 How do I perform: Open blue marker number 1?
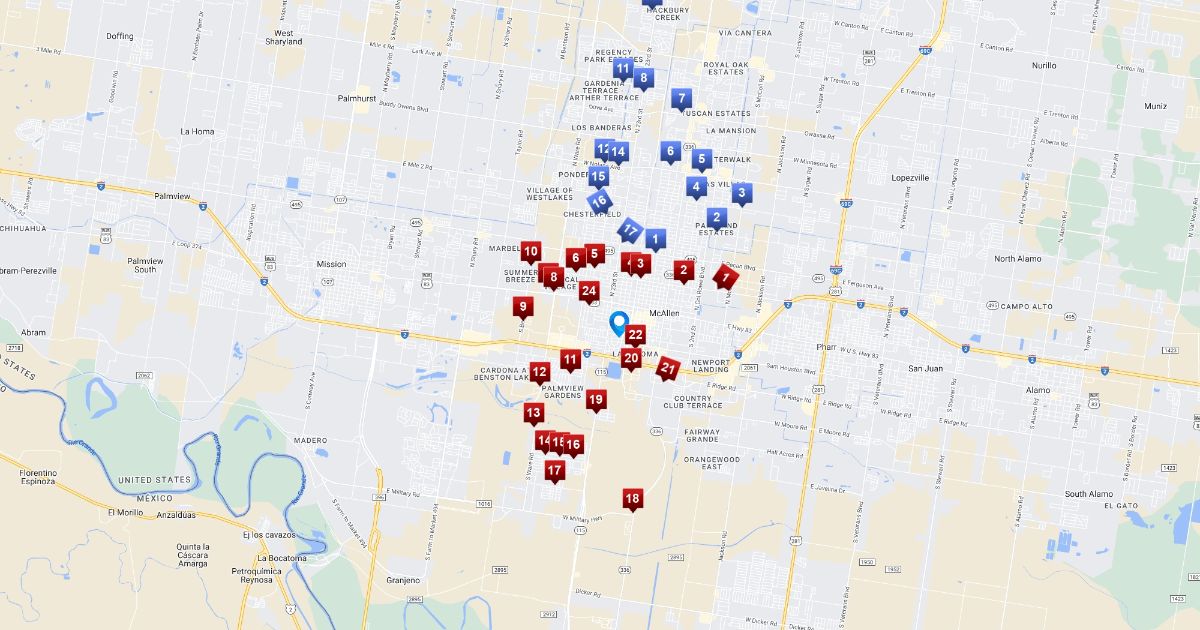[x=654, y=240]
